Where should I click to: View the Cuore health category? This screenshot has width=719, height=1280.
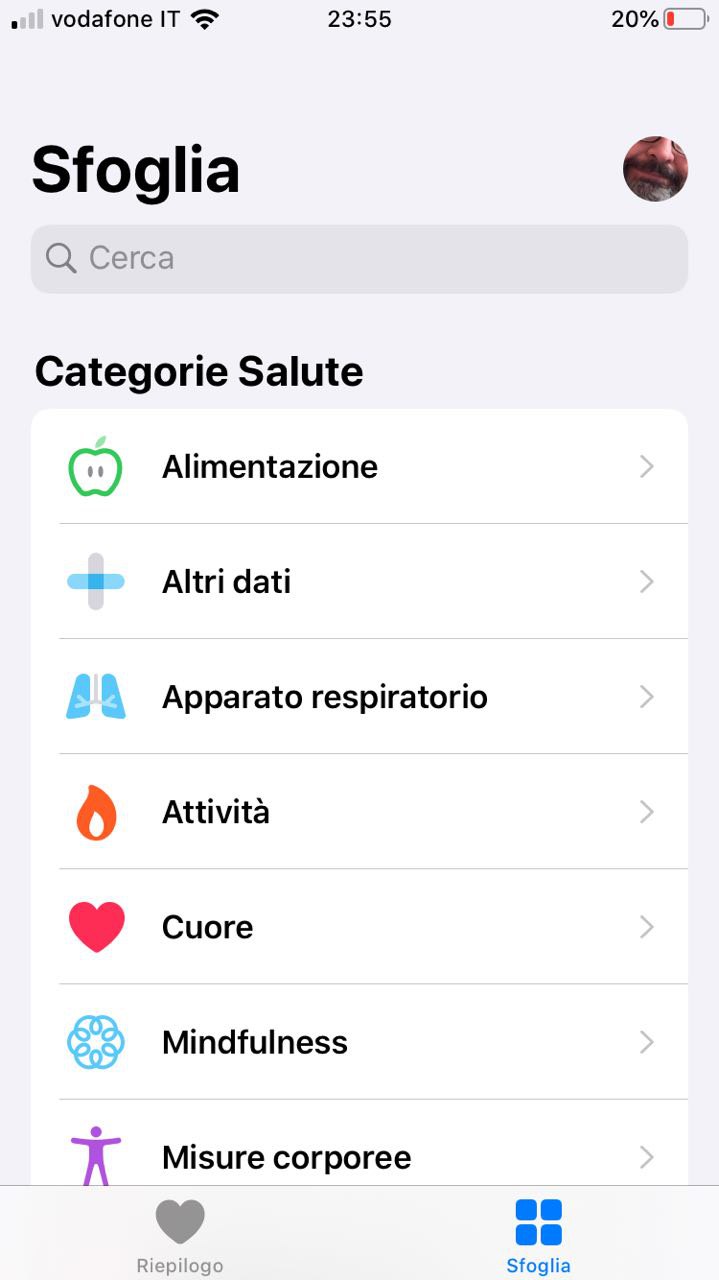359,927
